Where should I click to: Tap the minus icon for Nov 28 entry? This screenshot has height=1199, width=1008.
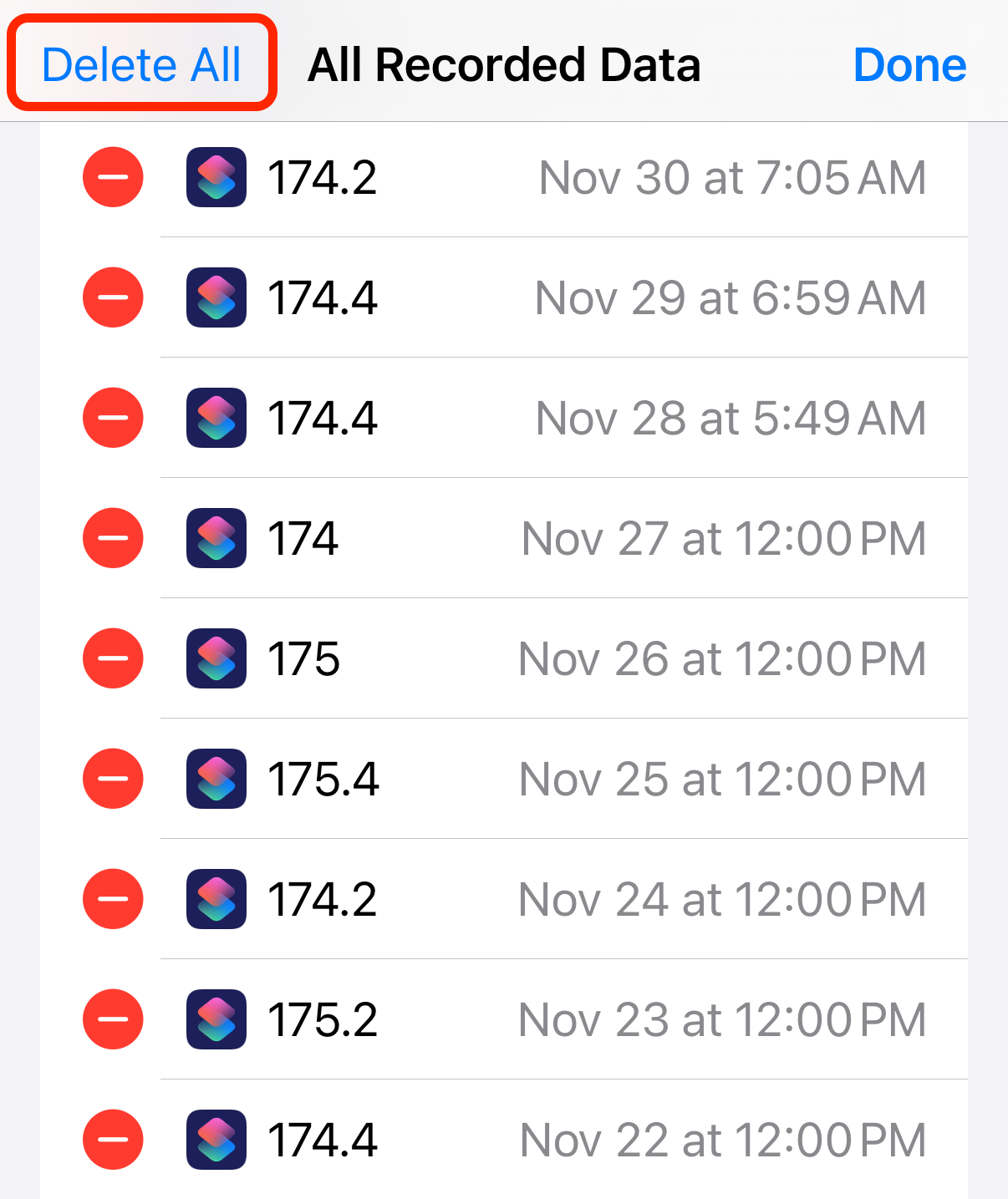(x=114, y=418)
